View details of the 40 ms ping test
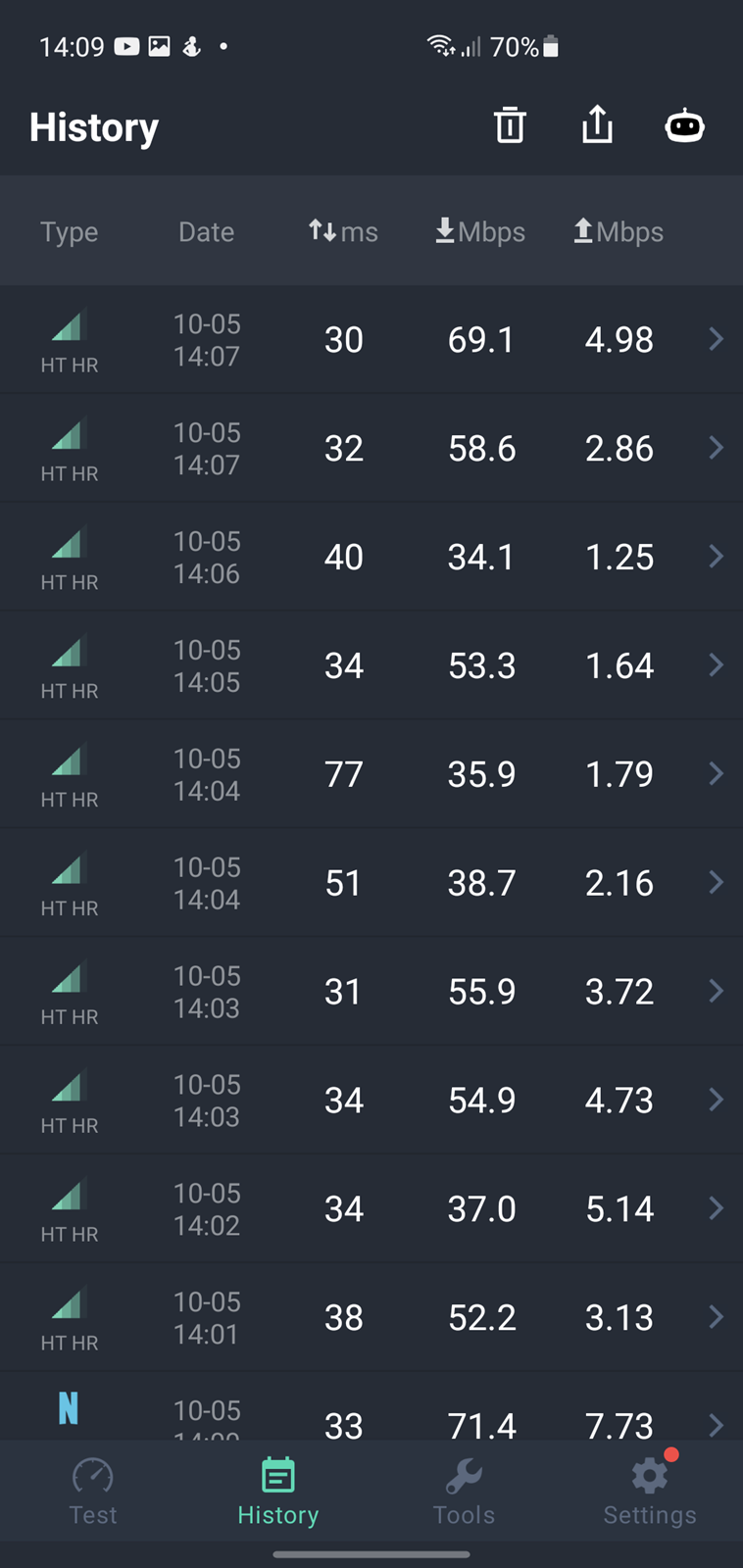743x1568 pixels. 371,558
